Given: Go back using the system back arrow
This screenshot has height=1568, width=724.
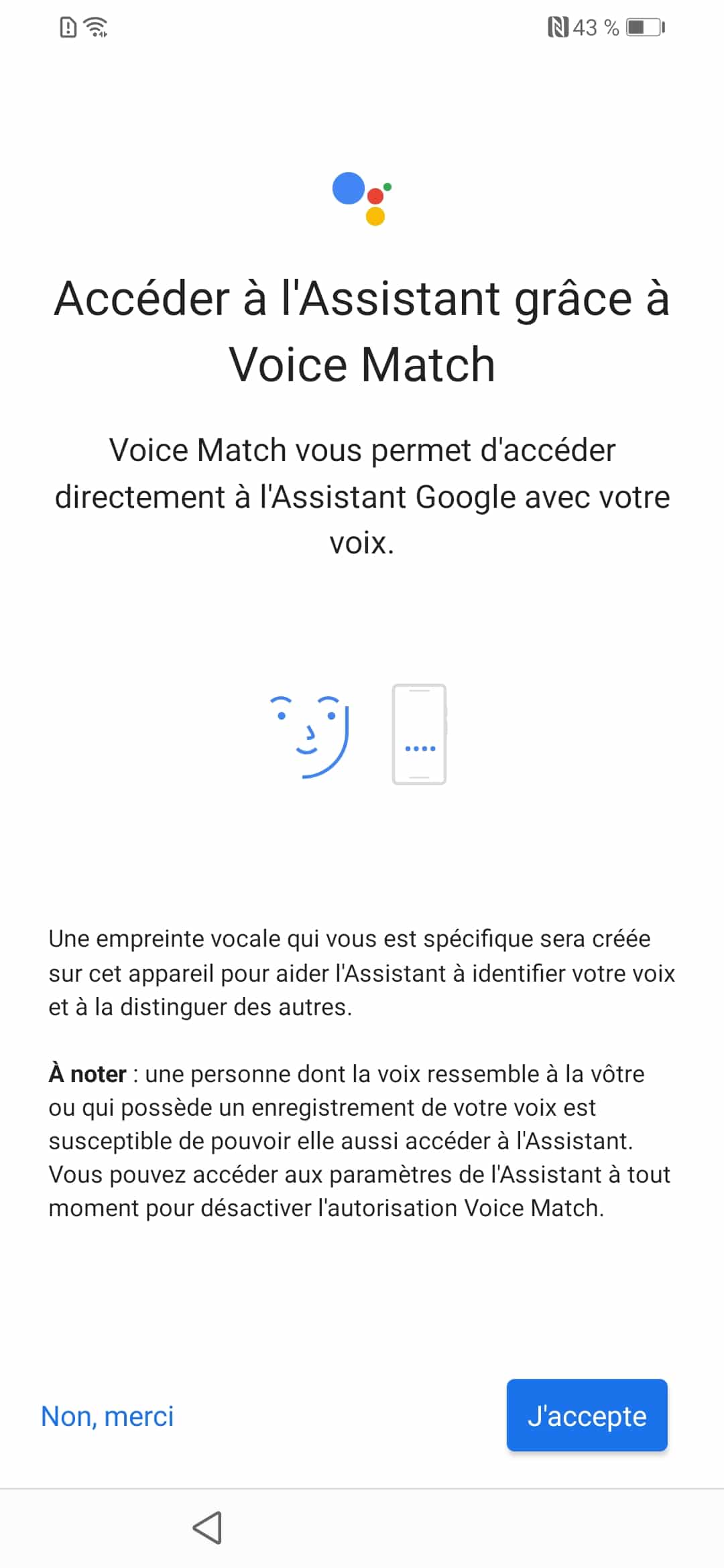Looking at the screenshot, I should pos(207,1528).
